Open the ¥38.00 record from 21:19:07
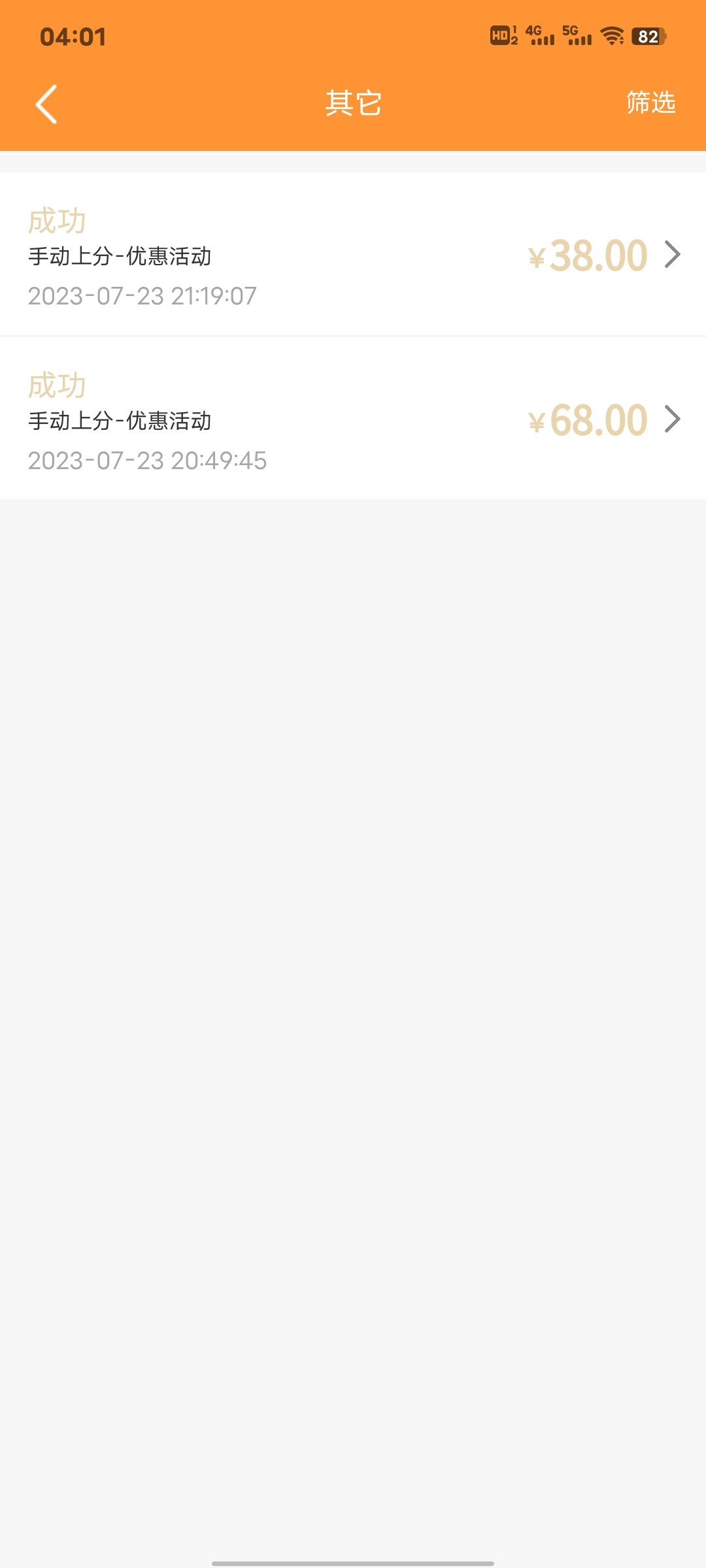 pyautogui.click(x=353, y=255)
